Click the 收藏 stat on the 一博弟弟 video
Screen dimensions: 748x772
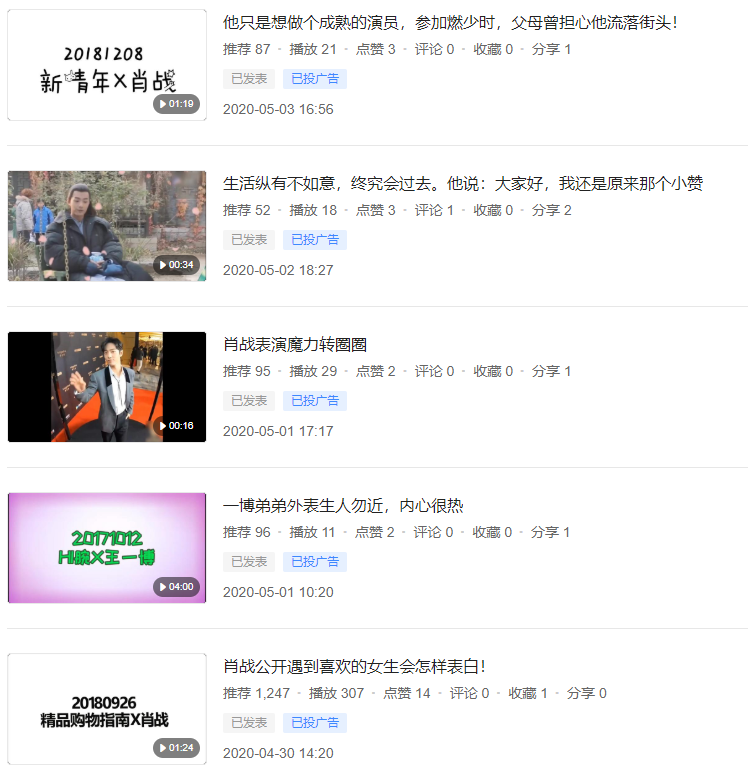point(487,532)
